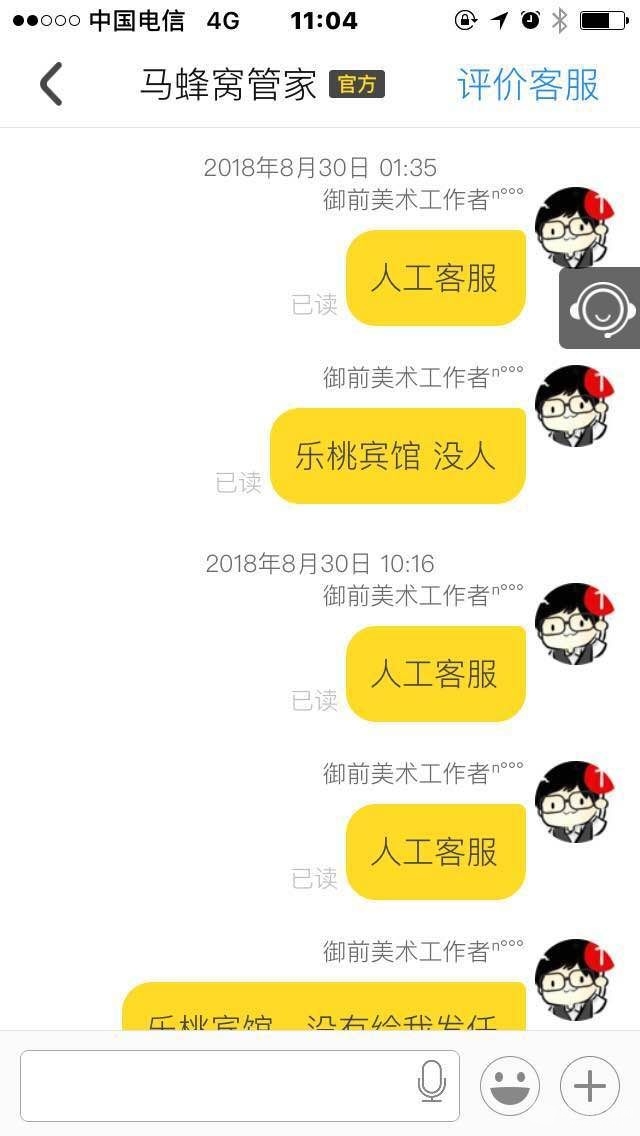
Task: Open the plus attachment menu
Action: 590,1085
